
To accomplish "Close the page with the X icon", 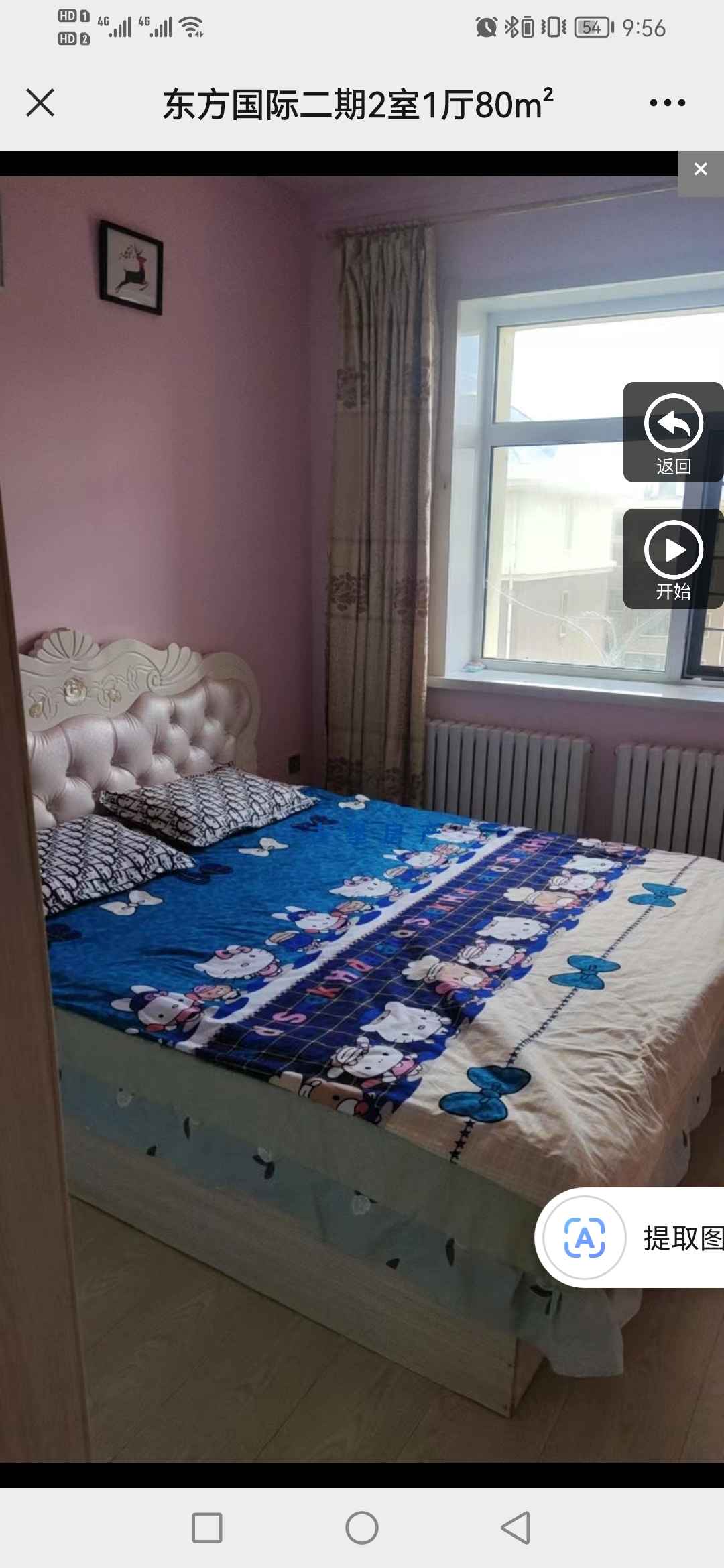I will pyautogui.click(x=40, y=103).
